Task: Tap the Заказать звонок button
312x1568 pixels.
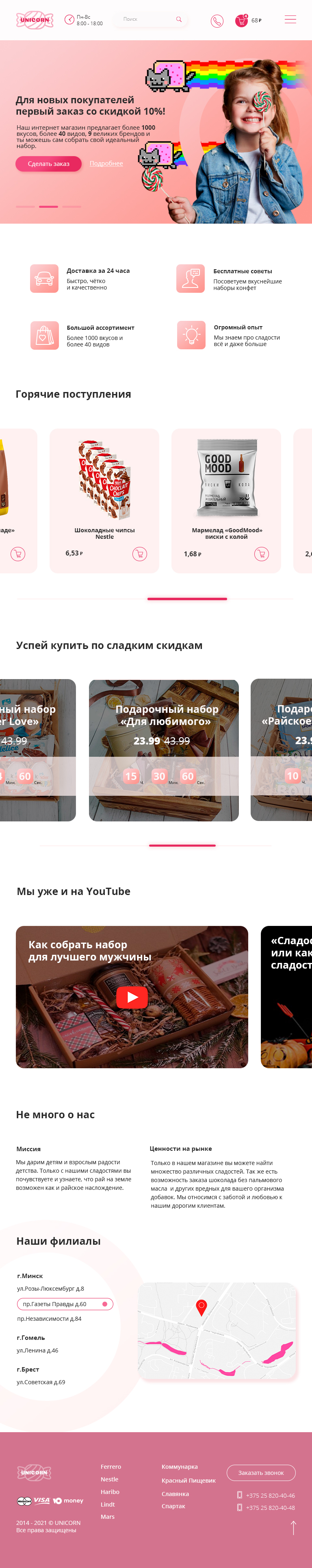Action: click(261, 1472)
